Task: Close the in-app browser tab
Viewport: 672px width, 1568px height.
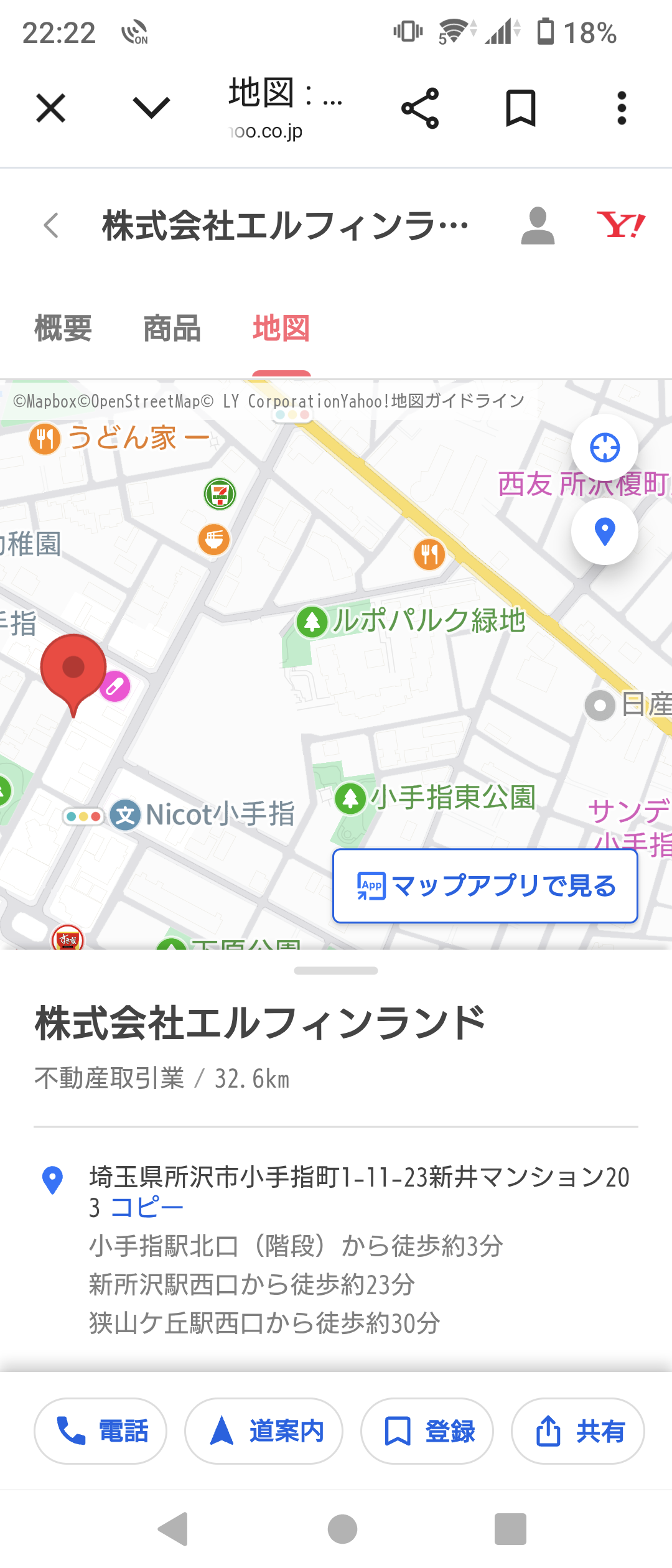Action: click(50, 108)
